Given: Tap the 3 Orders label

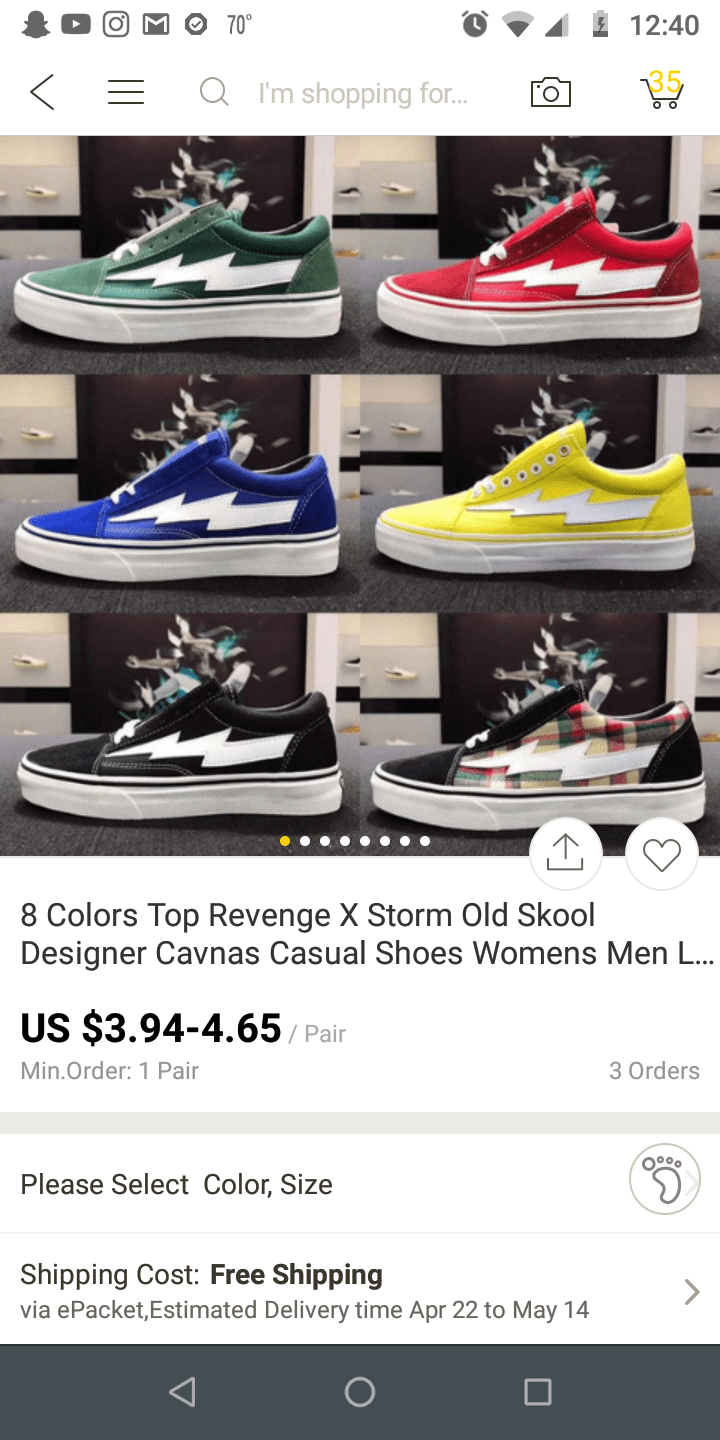Looking at the screenshot, I should (654, 1070).
